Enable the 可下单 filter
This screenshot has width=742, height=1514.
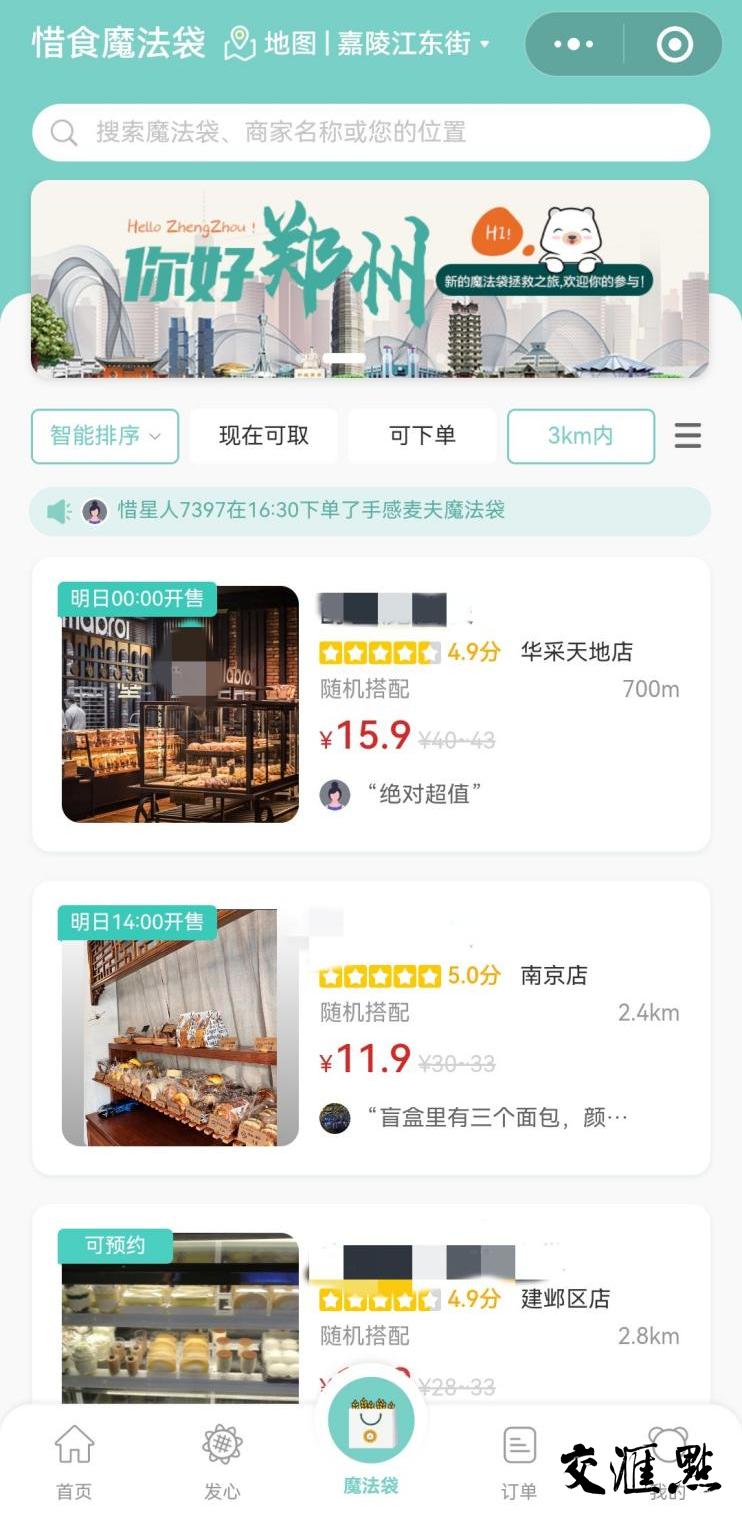pos(422,436)
